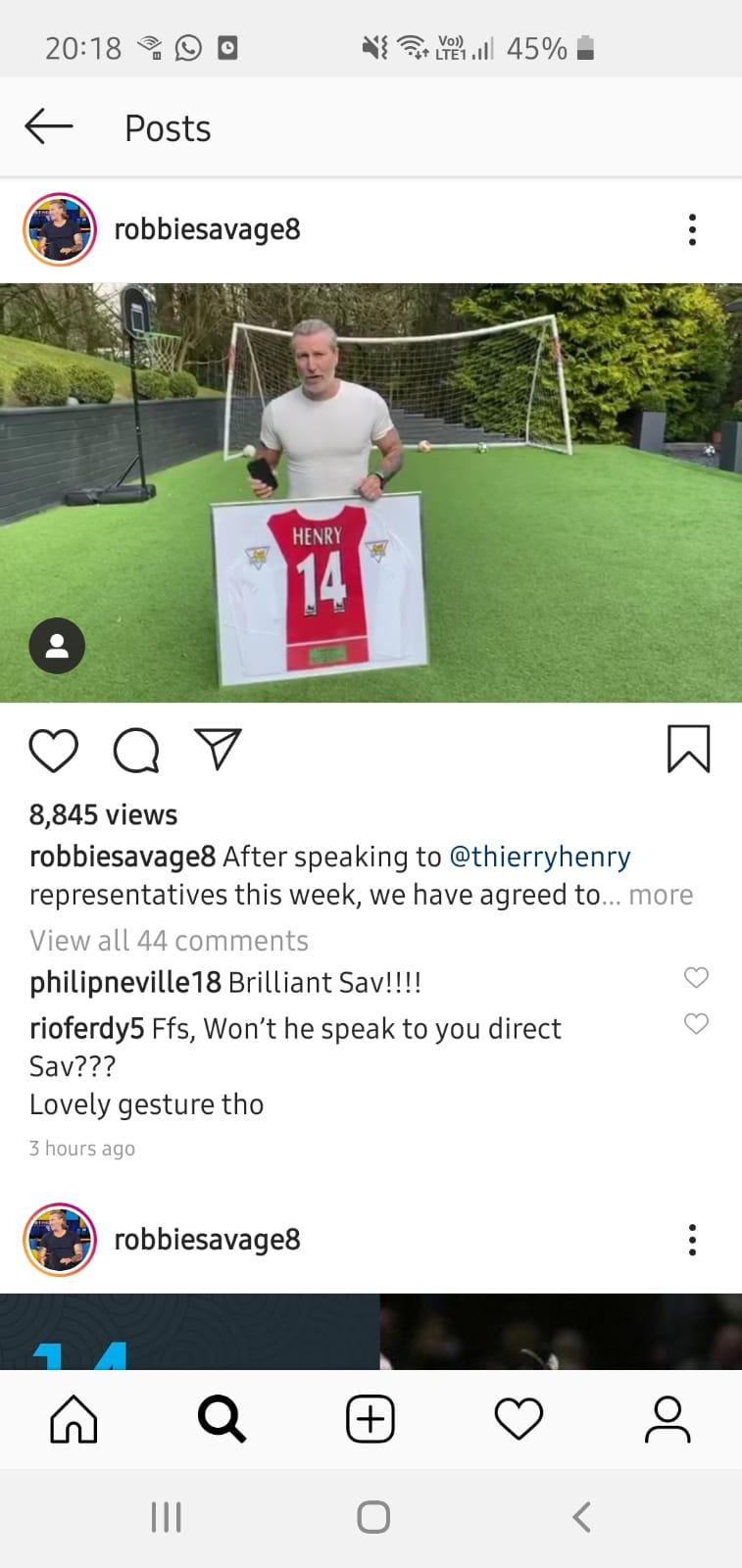Share the video post via direct message
The height and width of the screenshot is (1568, 742).
(x=218, y=750)
